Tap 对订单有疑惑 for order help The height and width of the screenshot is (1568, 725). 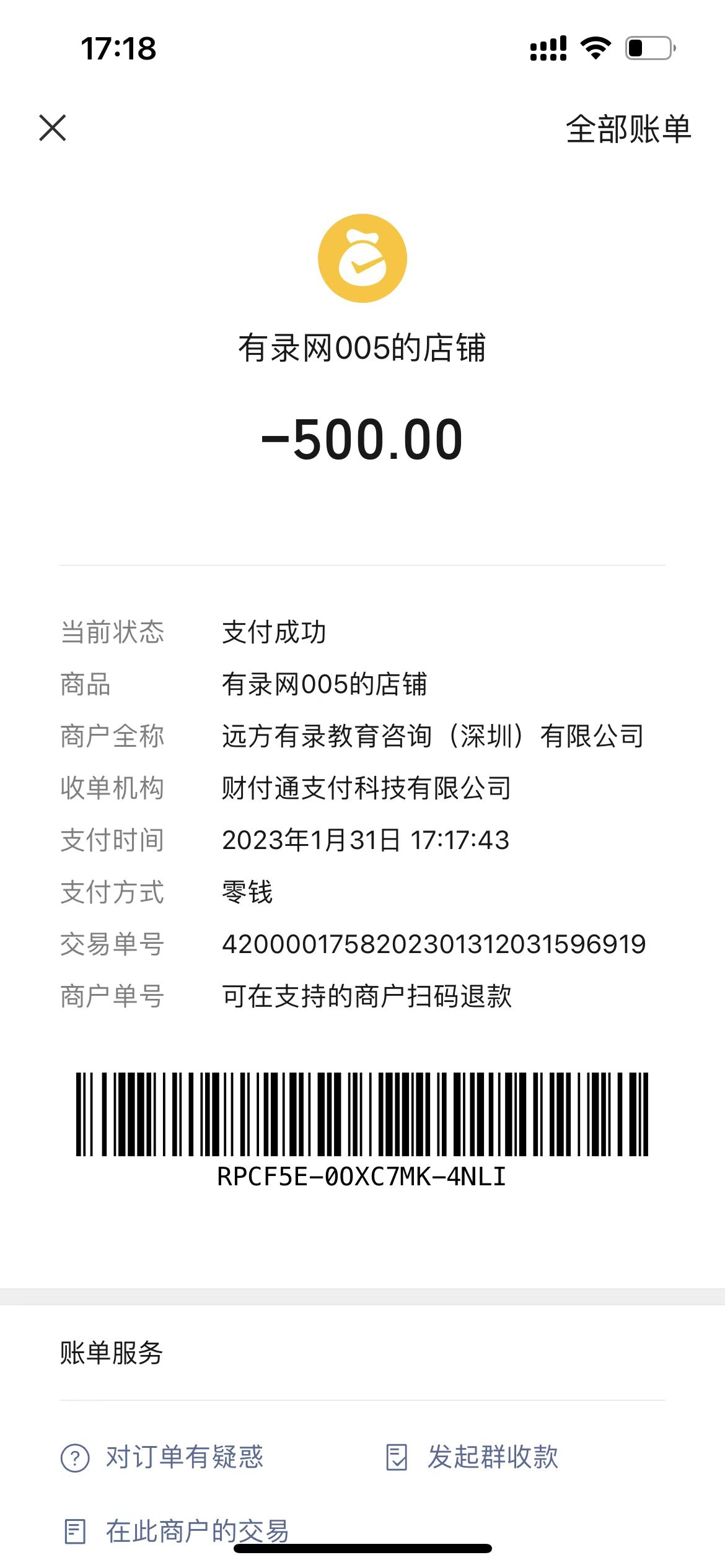click(x=162, y=1457)
